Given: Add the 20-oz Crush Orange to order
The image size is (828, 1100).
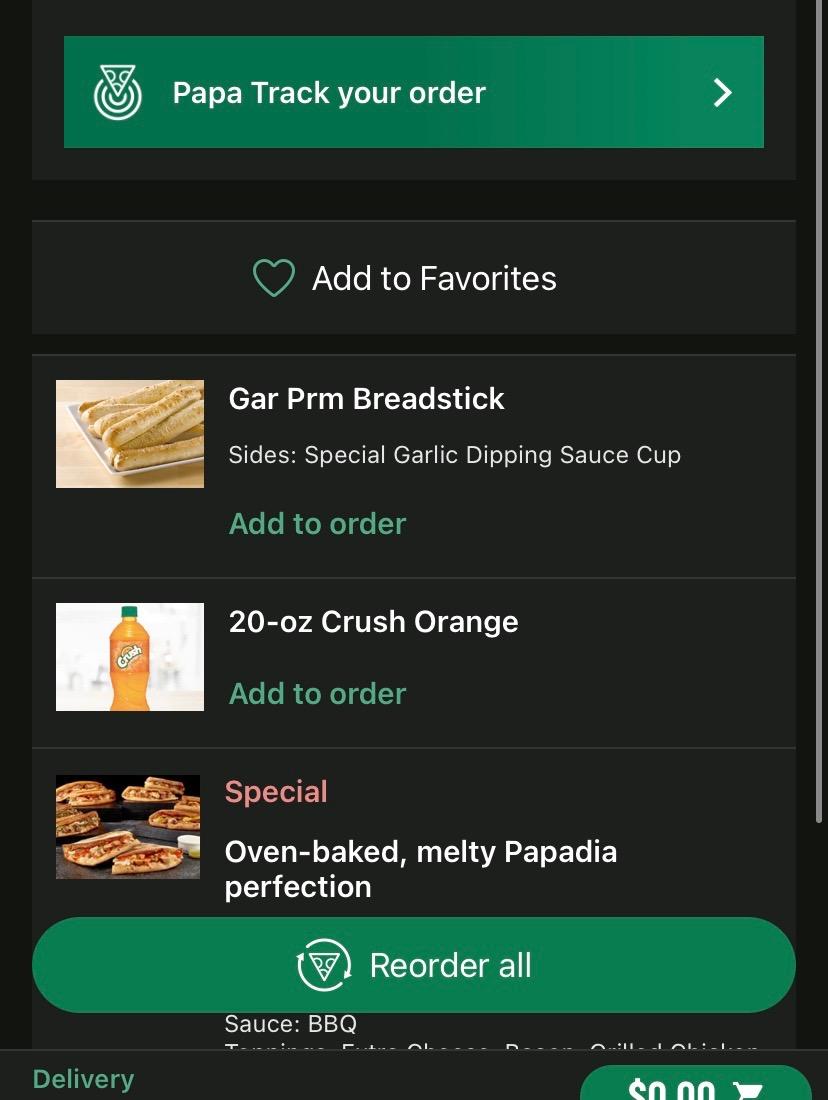Looking at the screenshot, I should (317, 693).
